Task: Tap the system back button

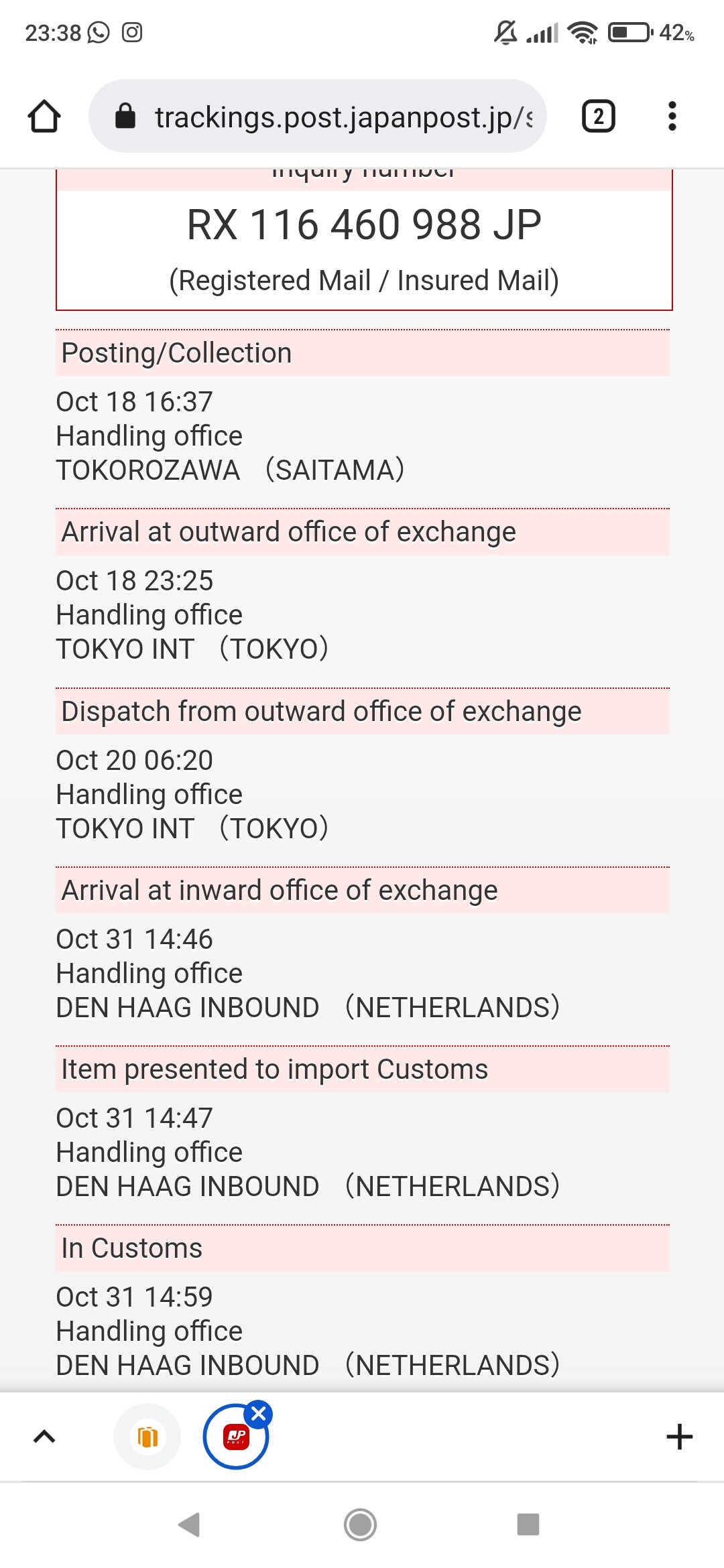Action: [x=189, y=1524]
